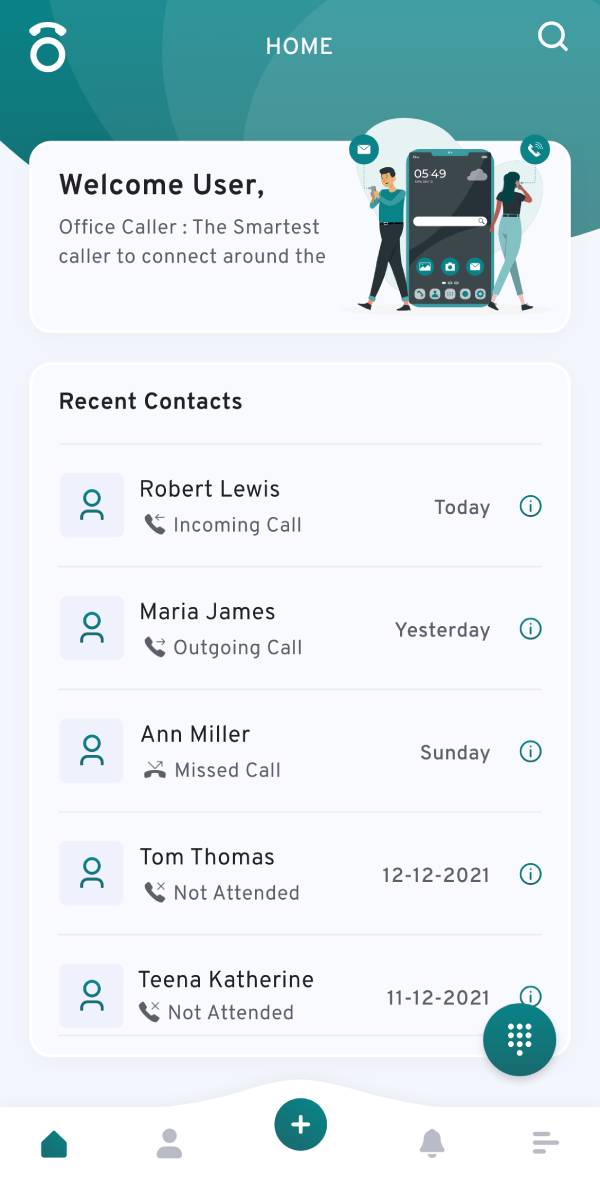Tap the plus add button
The image size is (600, 1177).
click(300, 1124)
